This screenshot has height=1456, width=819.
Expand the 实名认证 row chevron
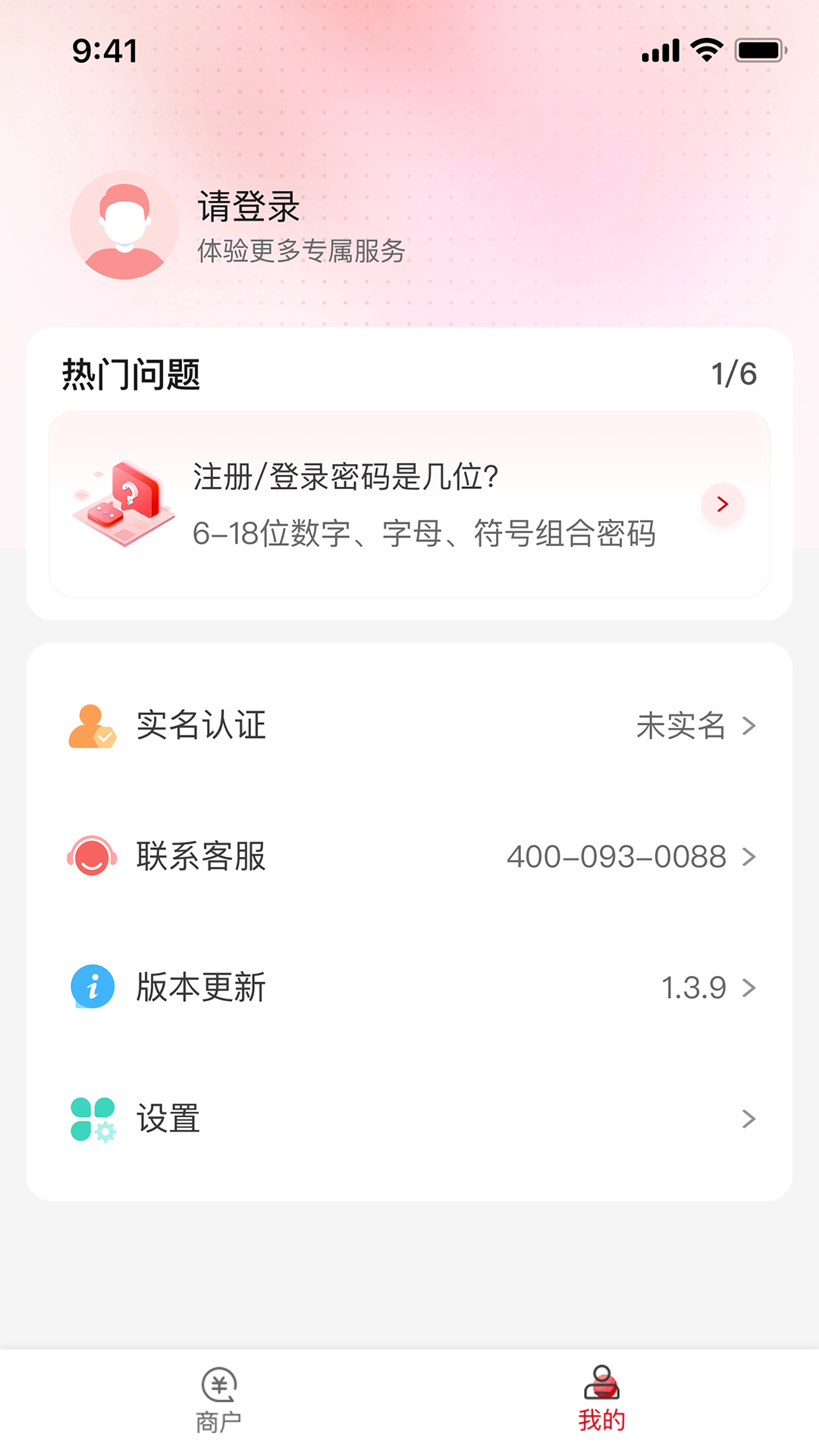pos(750,726)
